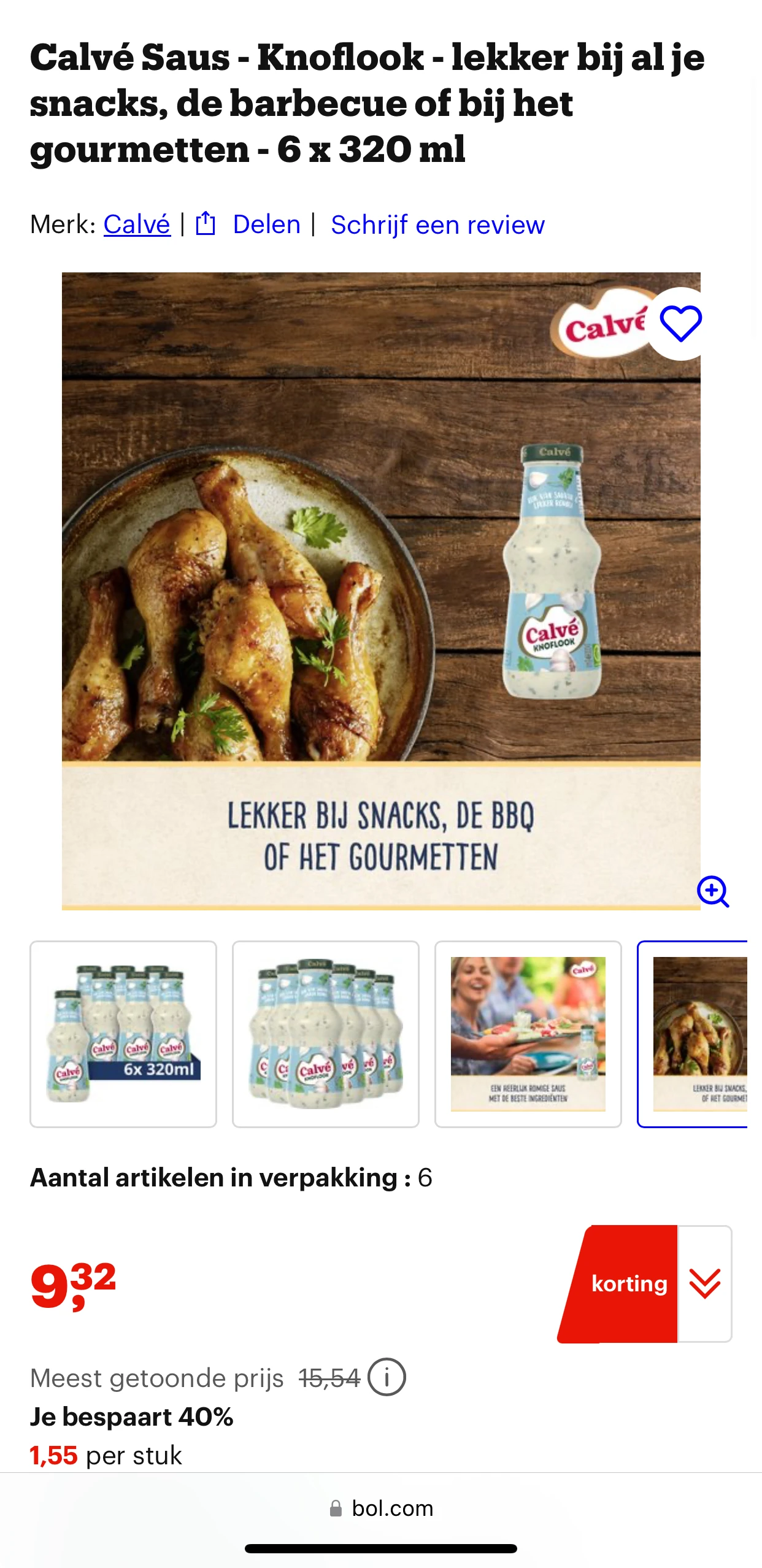Image resolution: width=762 pixels, height=1568 pixels.
Task: Zoom in on the product image
Action: (x=713, y=891)
